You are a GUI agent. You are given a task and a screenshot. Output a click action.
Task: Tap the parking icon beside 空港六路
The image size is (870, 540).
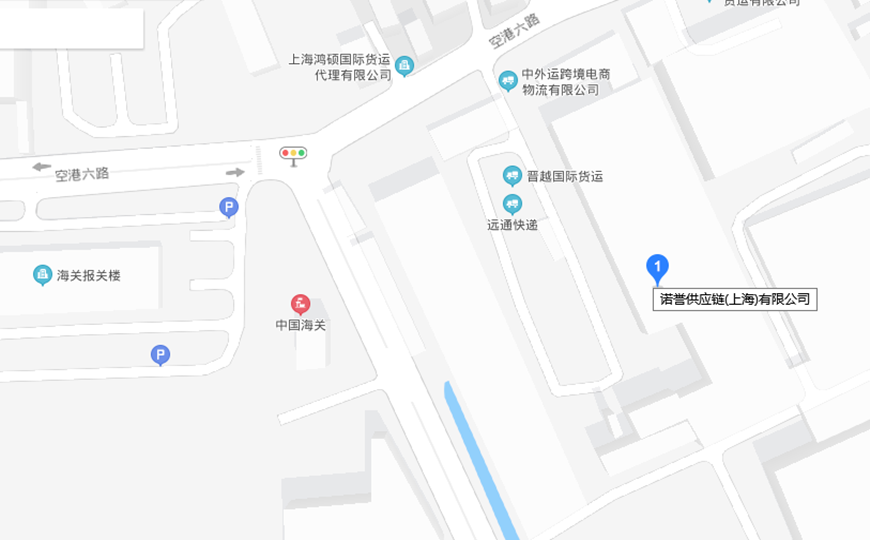(x=229, y=208)
